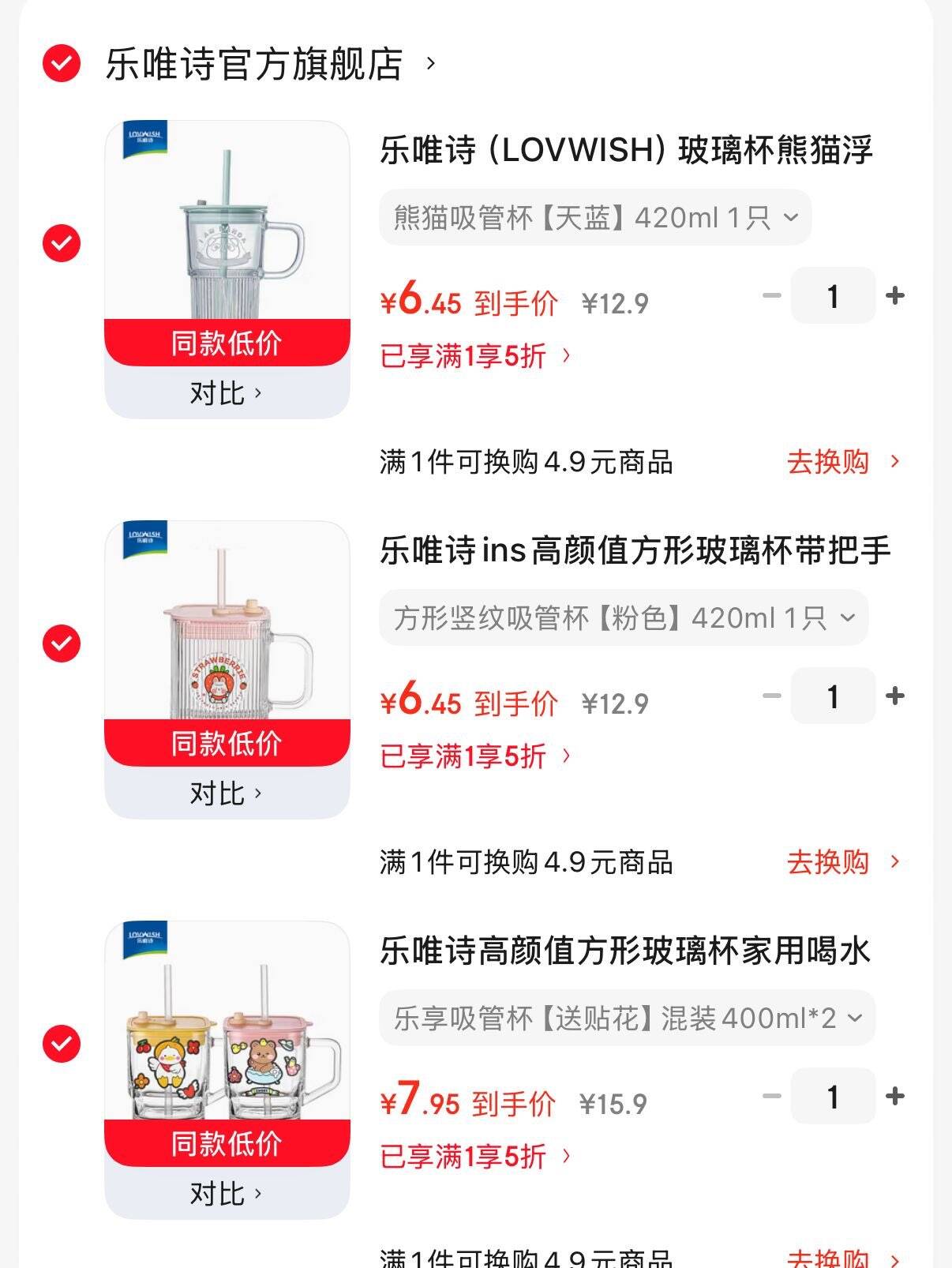
Task: Increase quantity of the 熊猫吸管杯
Action: click(x=895, y=296)
